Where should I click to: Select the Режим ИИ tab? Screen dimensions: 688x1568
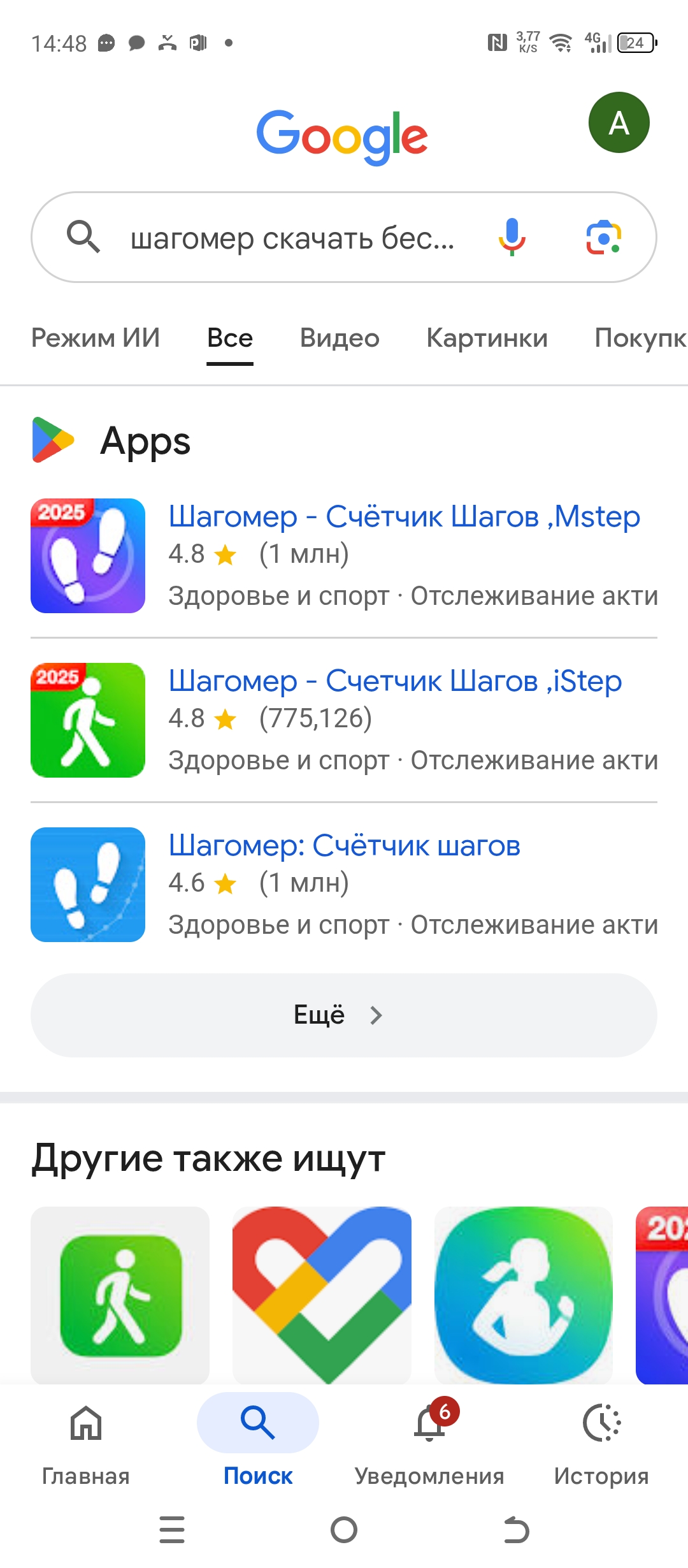96,338
